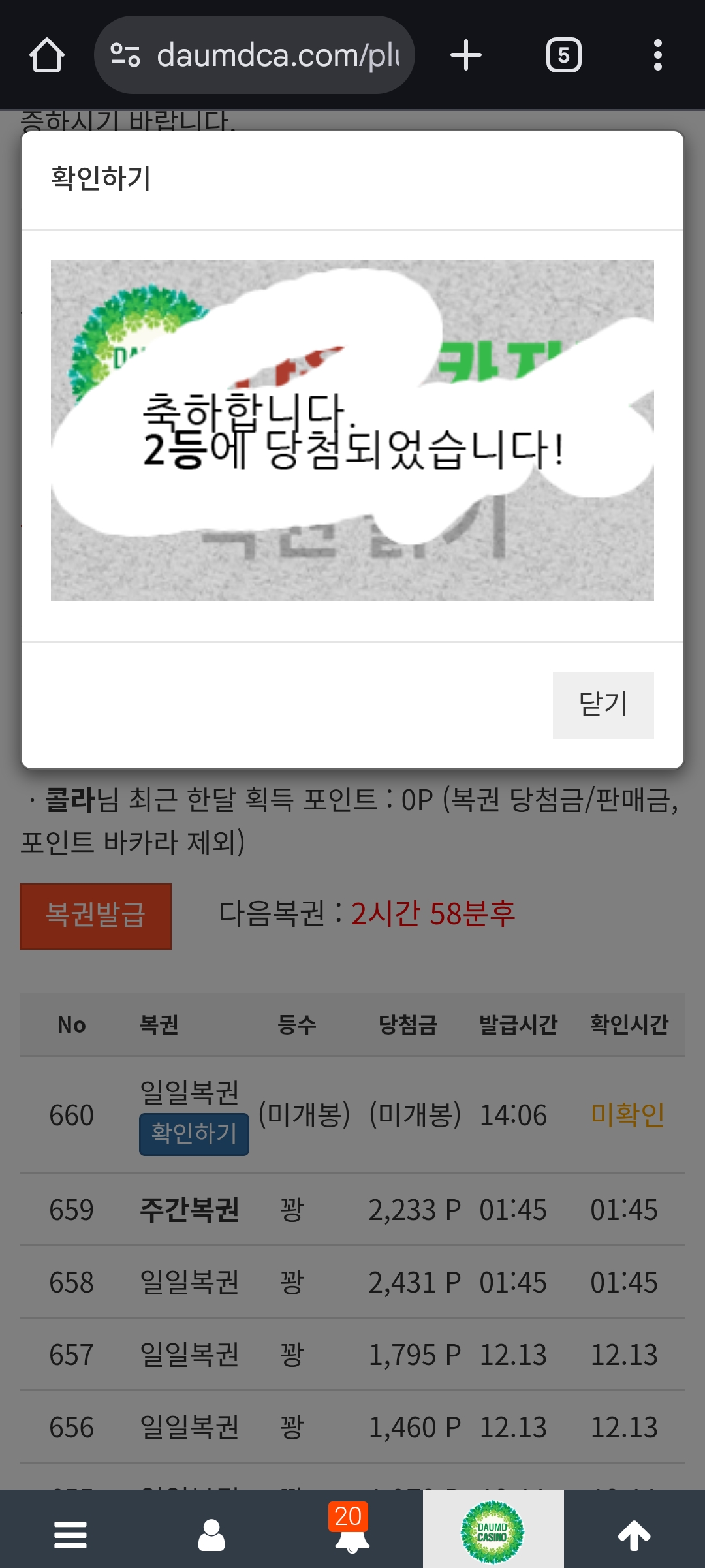
Task: Open the notifications bell with 20 badge
Action: pyautogui.click(x=352, y=1531)
